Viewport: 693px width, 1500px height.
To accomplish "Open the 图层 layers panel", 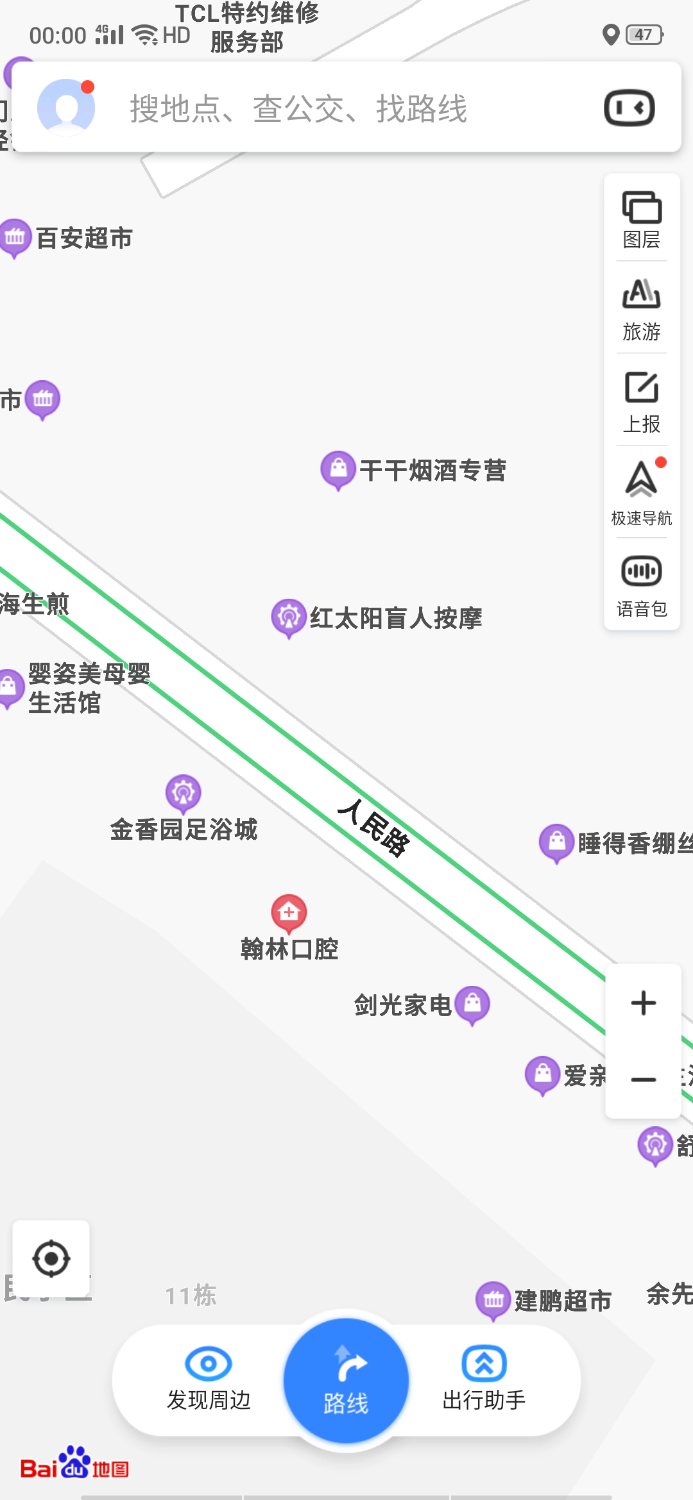I will pyautogui.click(x=642, y=219).
